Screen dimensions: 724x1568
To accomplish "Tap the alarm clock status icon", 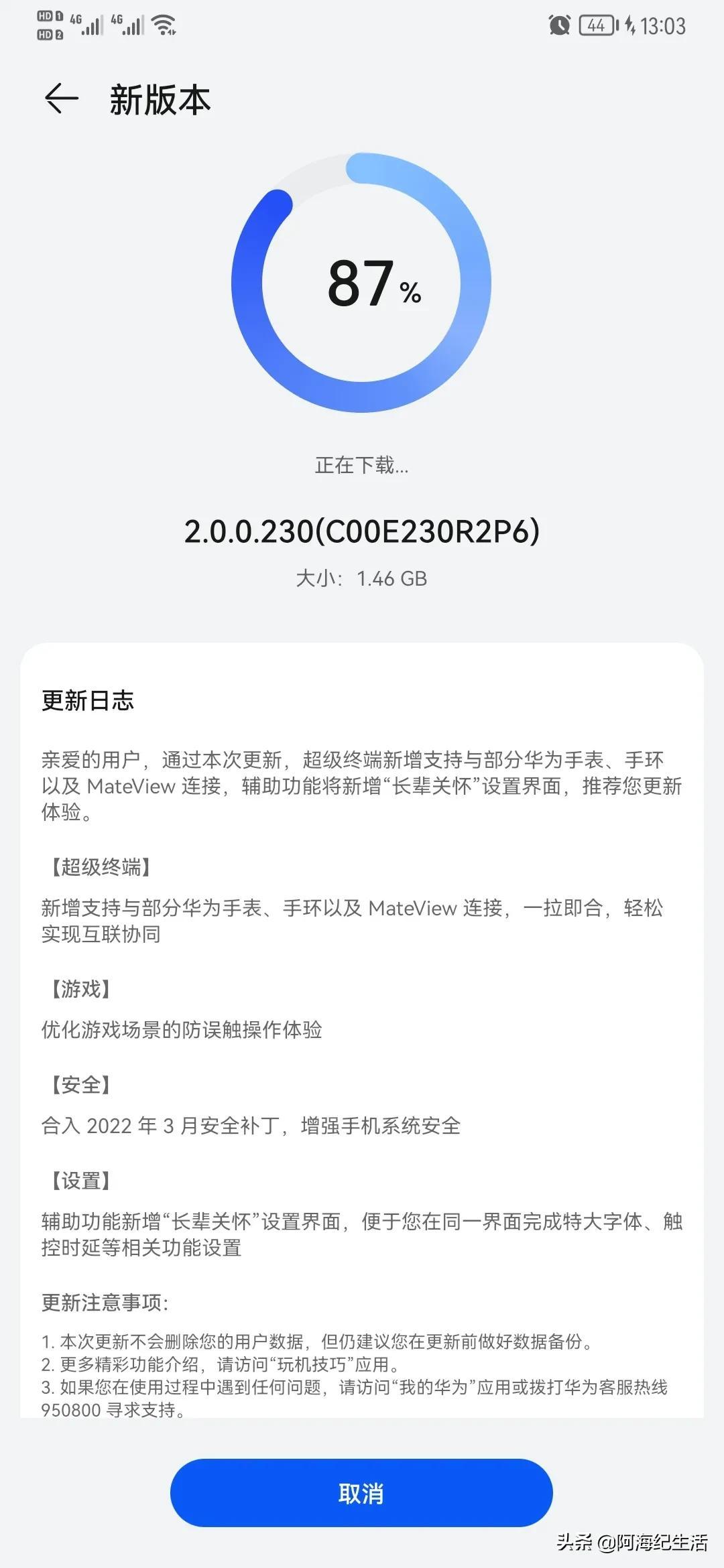I will click(559, 24).
